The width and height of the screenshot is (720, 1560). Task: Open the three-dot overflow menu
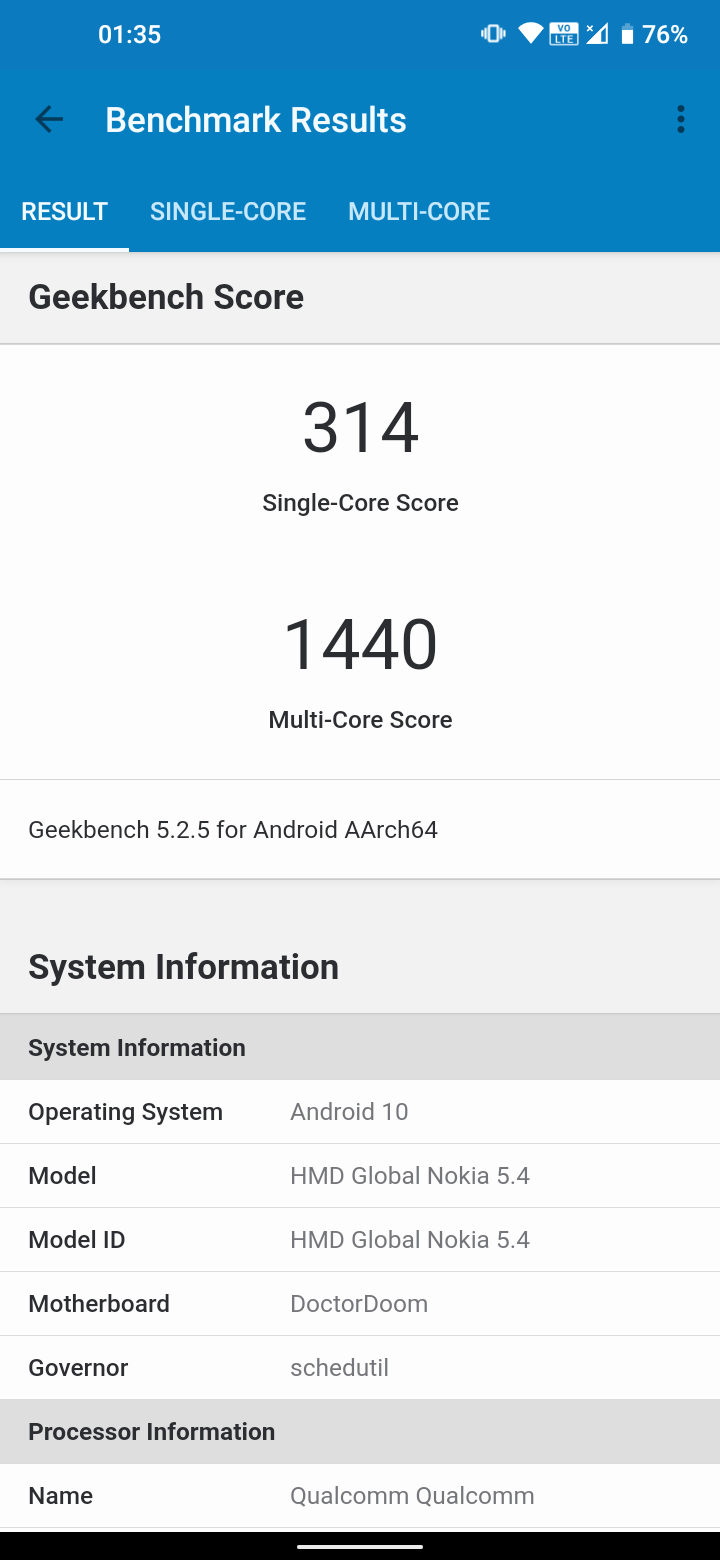point(680,120)
